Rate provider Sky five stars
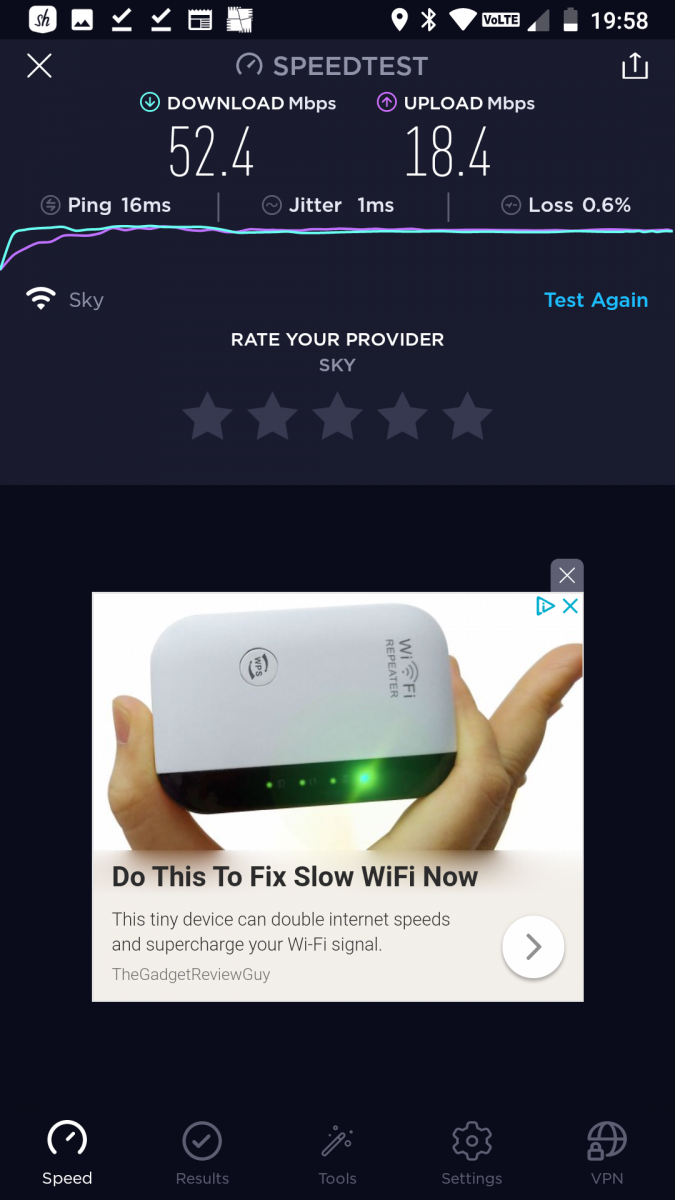The height and width of the screenshot is (1200, 675). click(467, 416)
